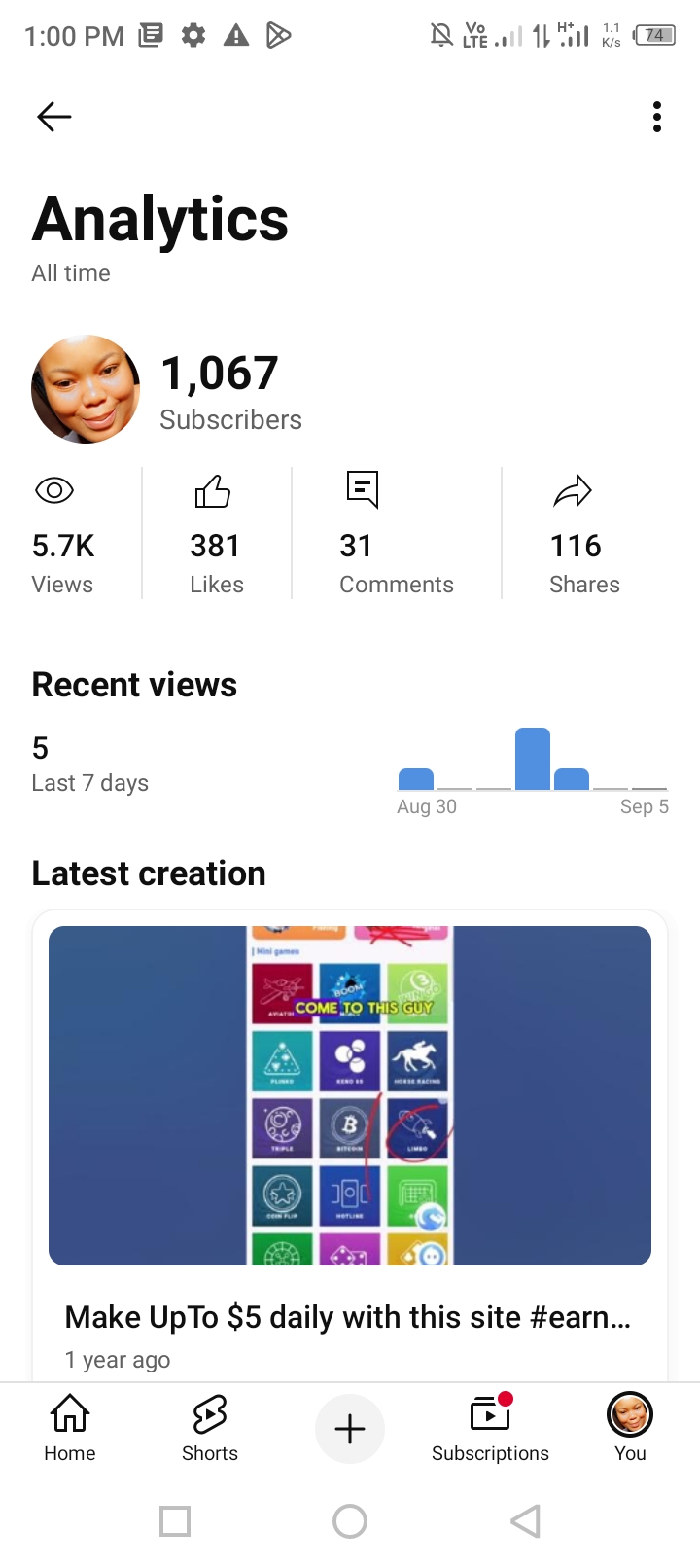
Task: Tap the Home icon
Action: (69, 1413)
